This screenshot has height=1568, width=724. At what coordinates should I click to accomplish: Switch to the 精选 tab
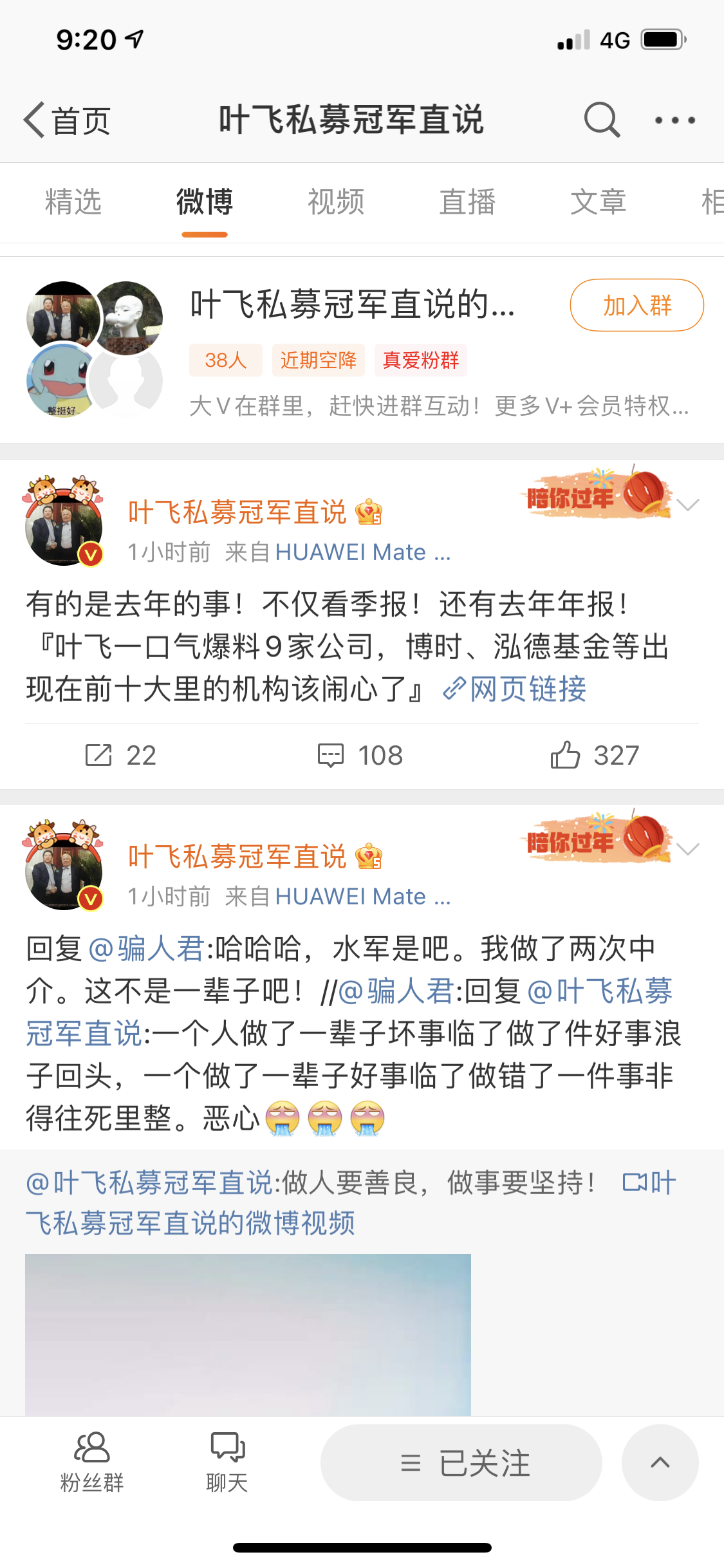pyautogui.click(x=73, y=202)
